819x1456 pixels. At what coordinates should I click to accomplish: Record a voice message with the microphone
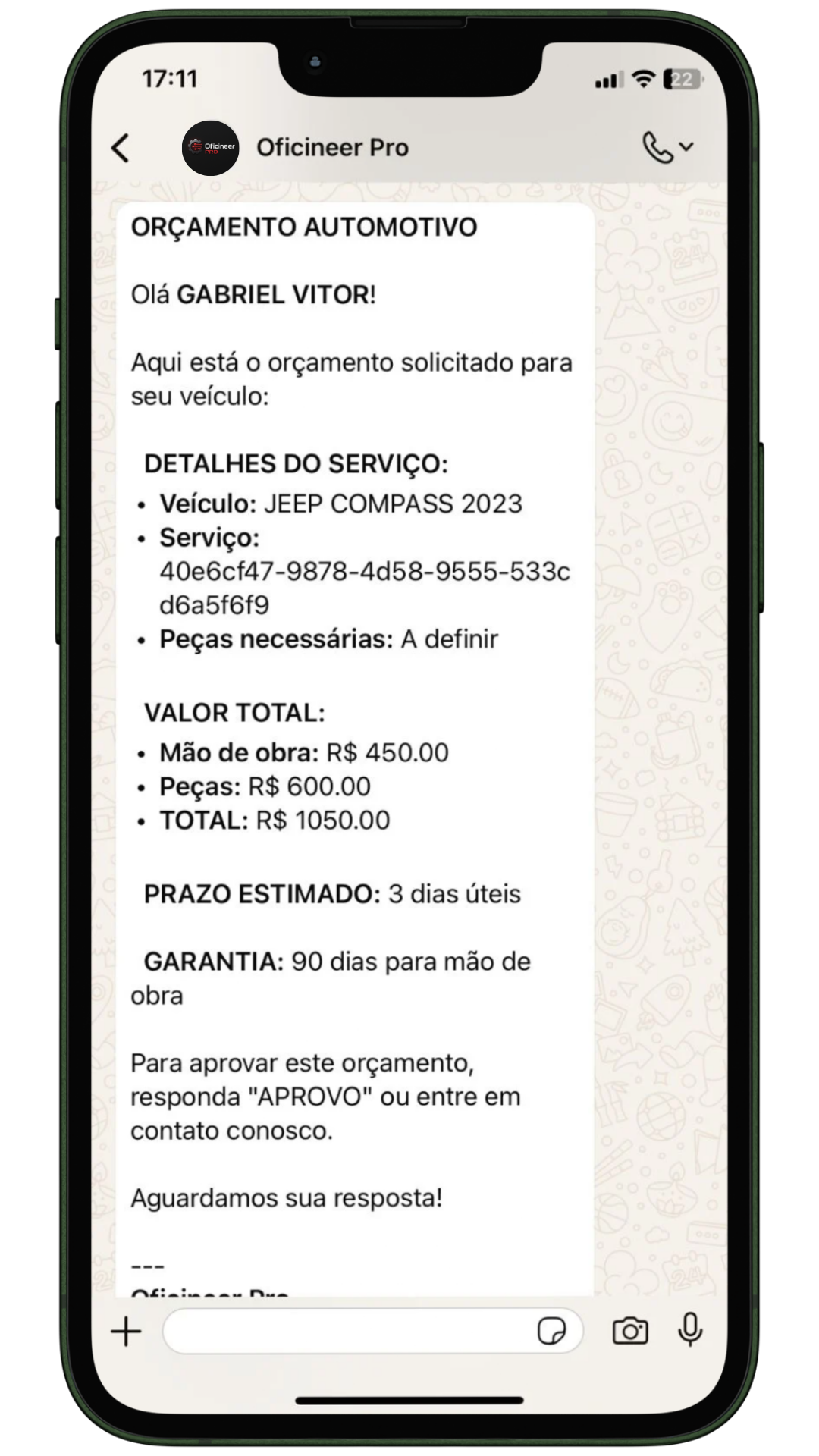pos(690,1331)
